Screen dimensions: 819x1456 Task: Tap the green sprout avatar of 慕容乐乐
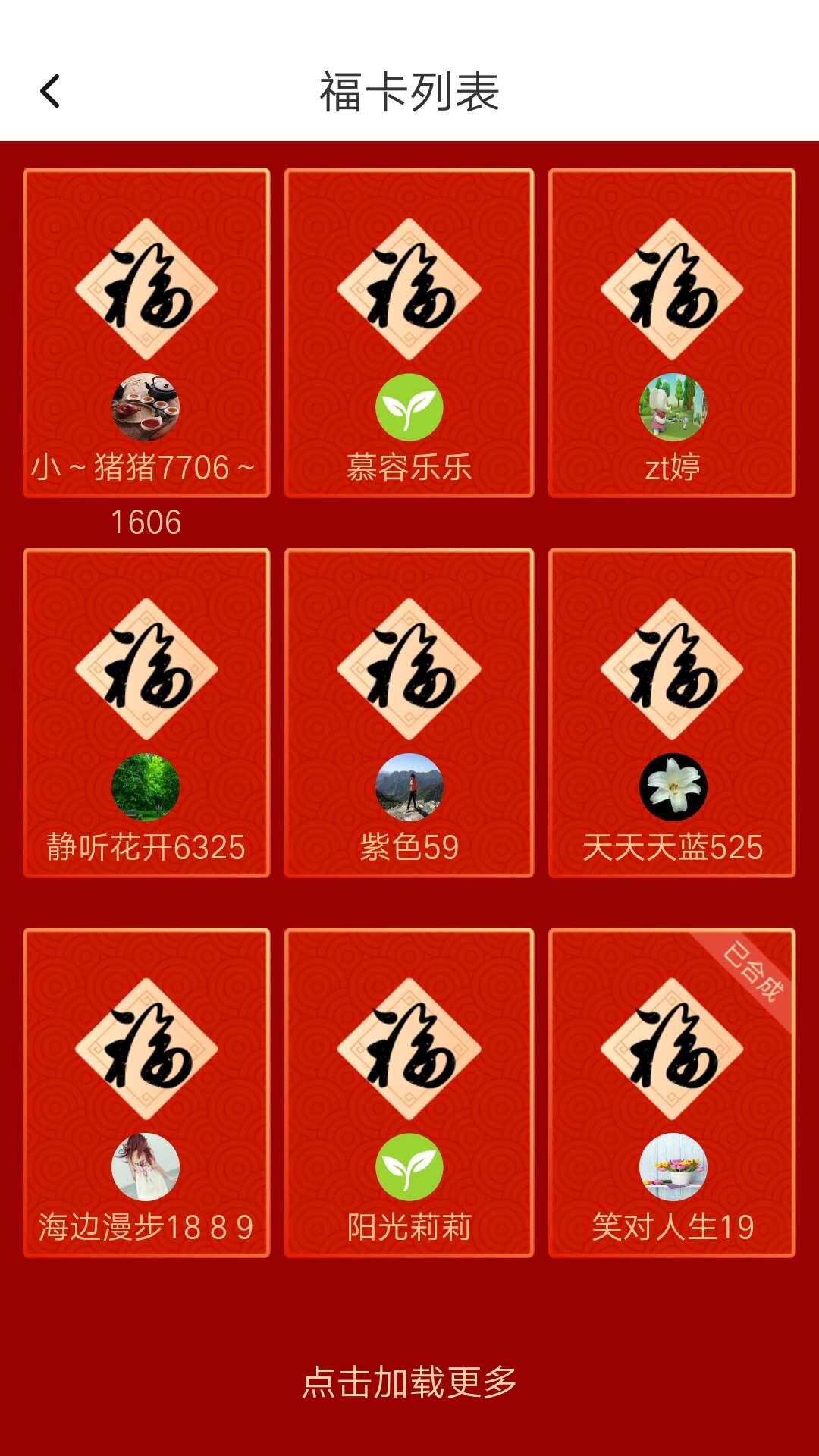tap(409, 408)
